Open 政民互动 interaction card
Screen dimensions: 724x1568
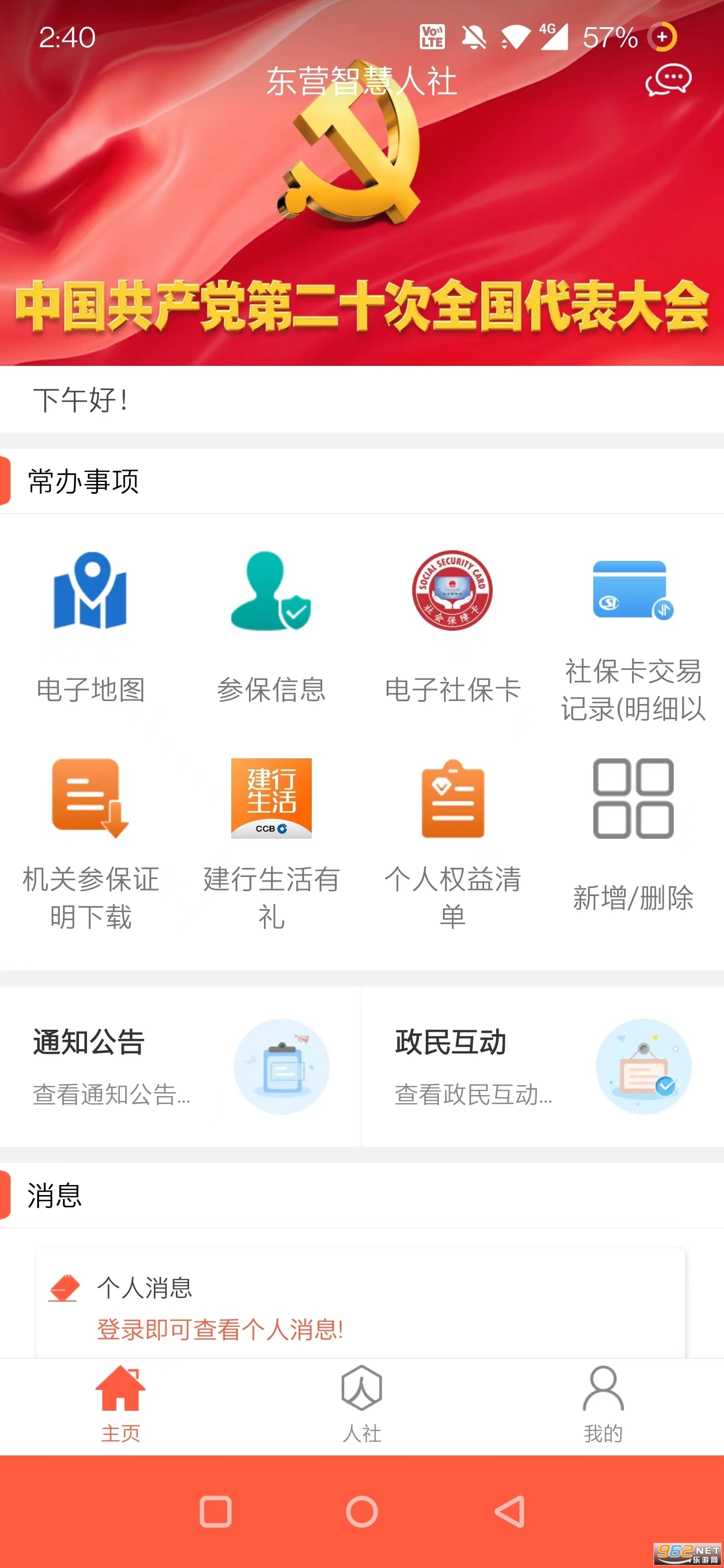[x=542, y=1066]
